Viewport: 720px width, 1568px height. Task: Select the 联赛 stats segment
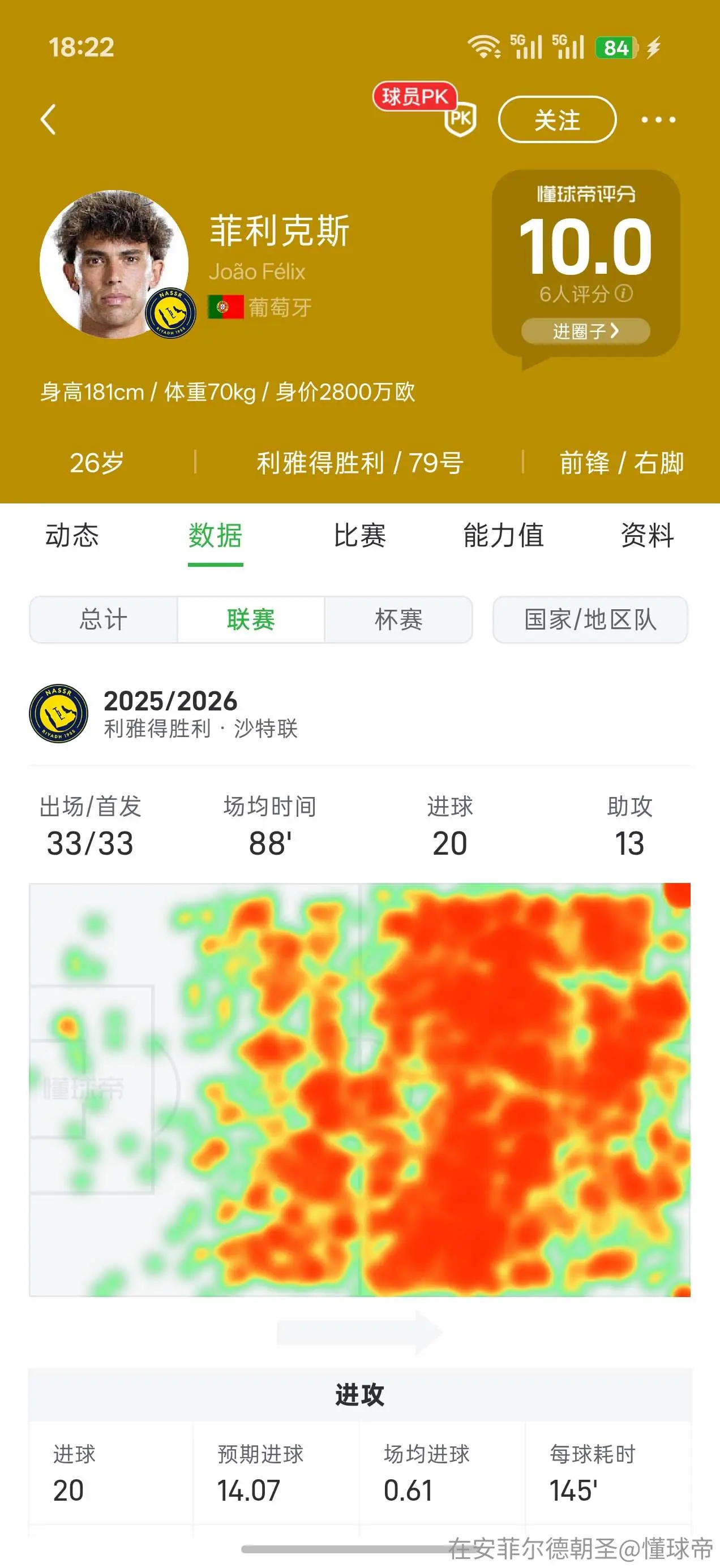[x=251, y=619]
